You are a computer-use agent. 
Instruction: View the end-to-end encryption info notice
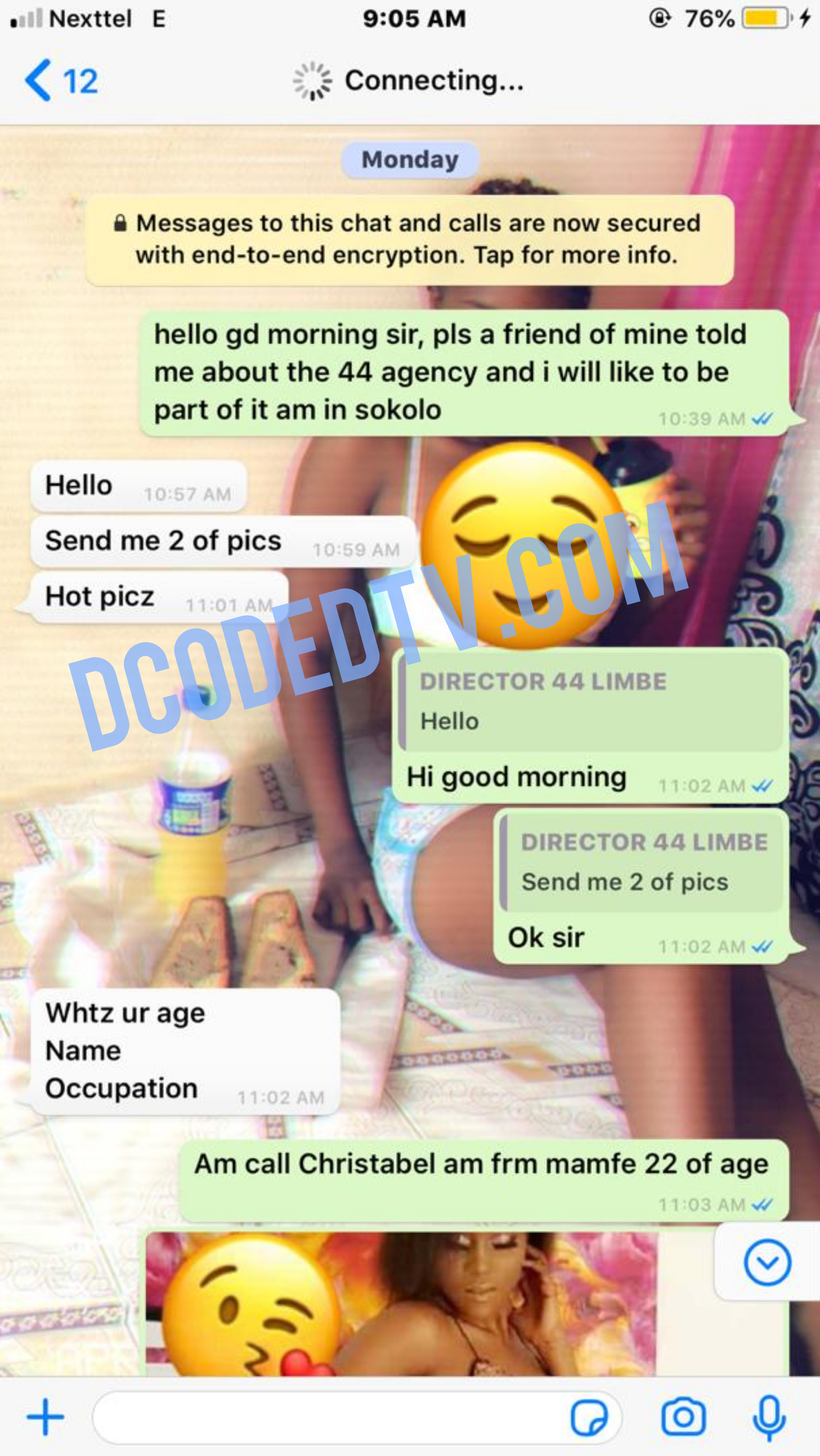410,239
